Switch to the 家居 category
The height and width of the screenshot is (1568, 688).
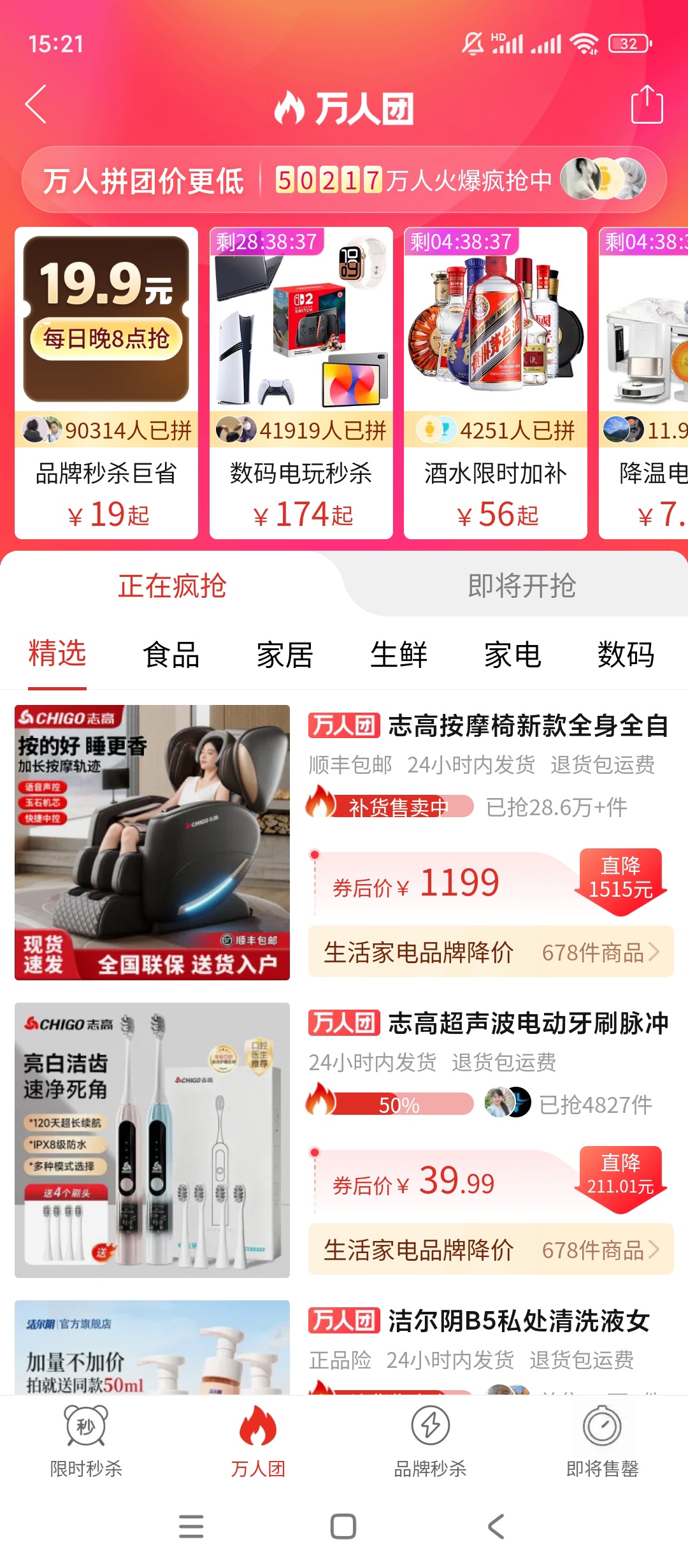coord(285,655)
